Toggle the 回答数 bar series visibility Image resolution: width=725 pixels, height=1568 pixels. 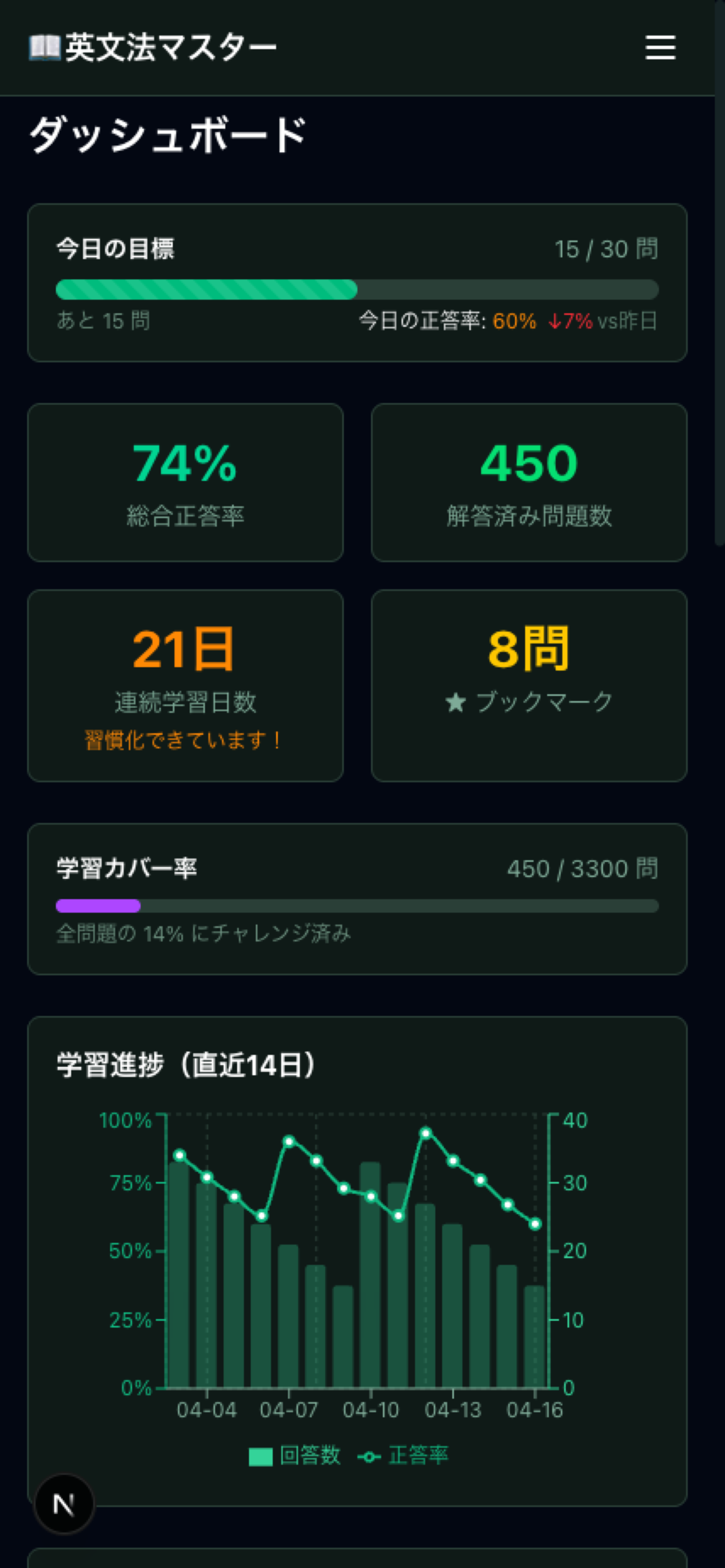pyautogui.click(x=309, y=1457)
